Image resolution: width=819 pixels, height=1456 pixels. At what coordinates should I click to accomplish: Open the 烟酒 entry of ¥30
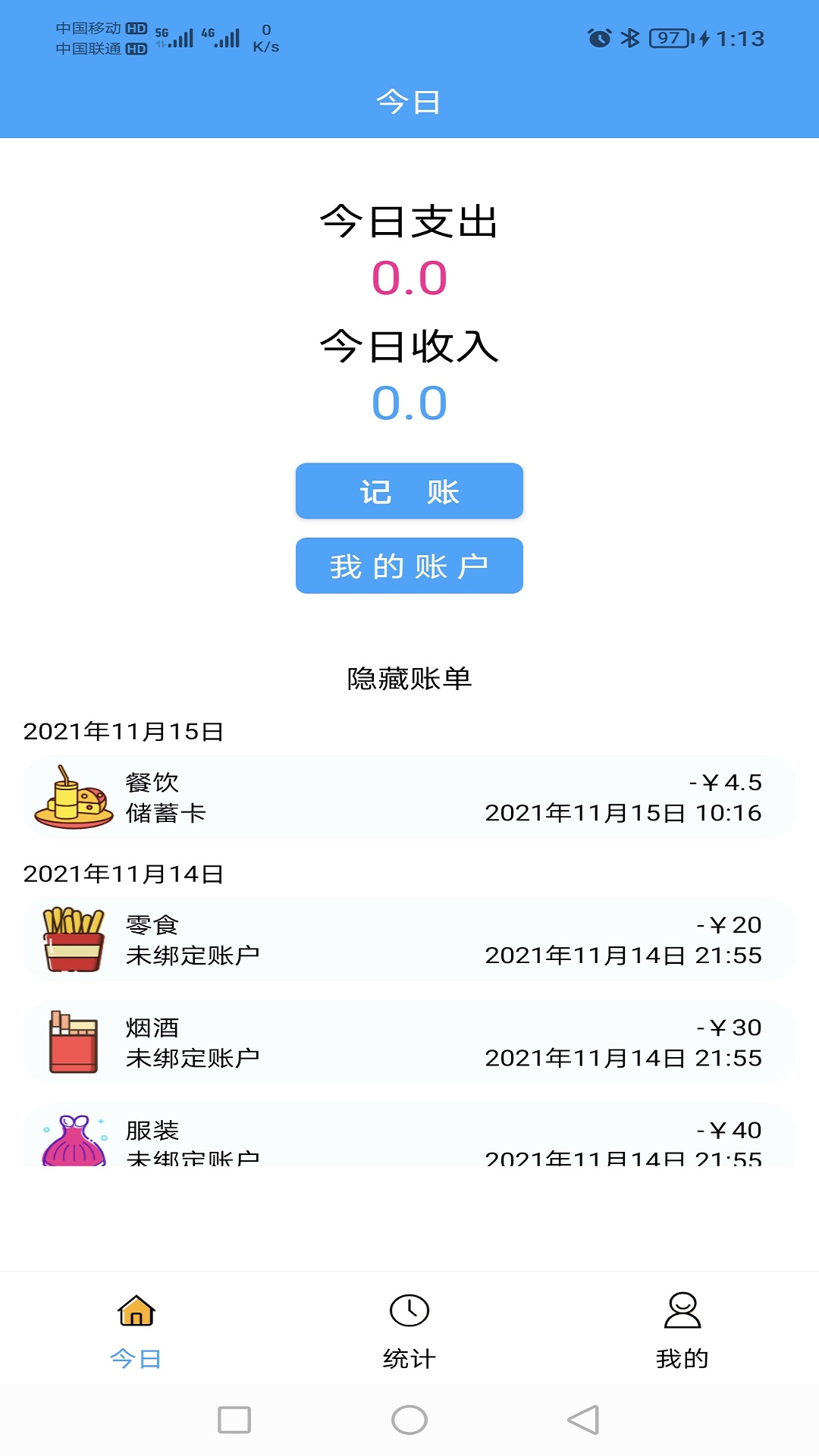pos(409,1042)
